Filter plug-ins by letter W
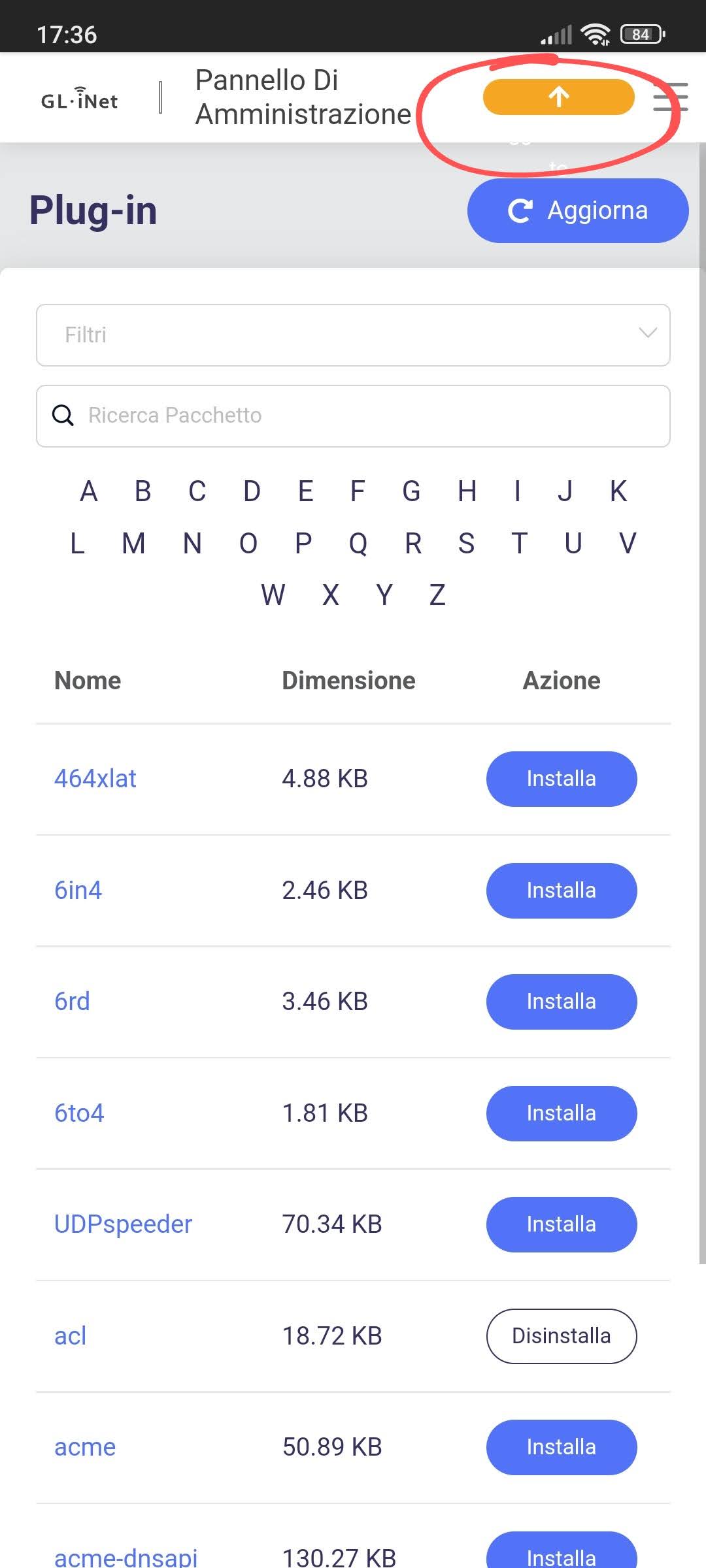The height and width of the screenshot is (1568, 706). 273,595
